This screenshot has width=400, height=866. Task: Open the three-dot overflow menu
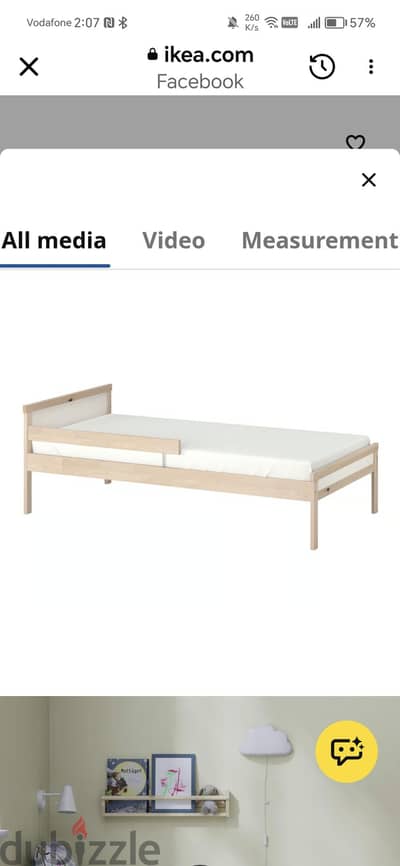click(x=371, y=67)
